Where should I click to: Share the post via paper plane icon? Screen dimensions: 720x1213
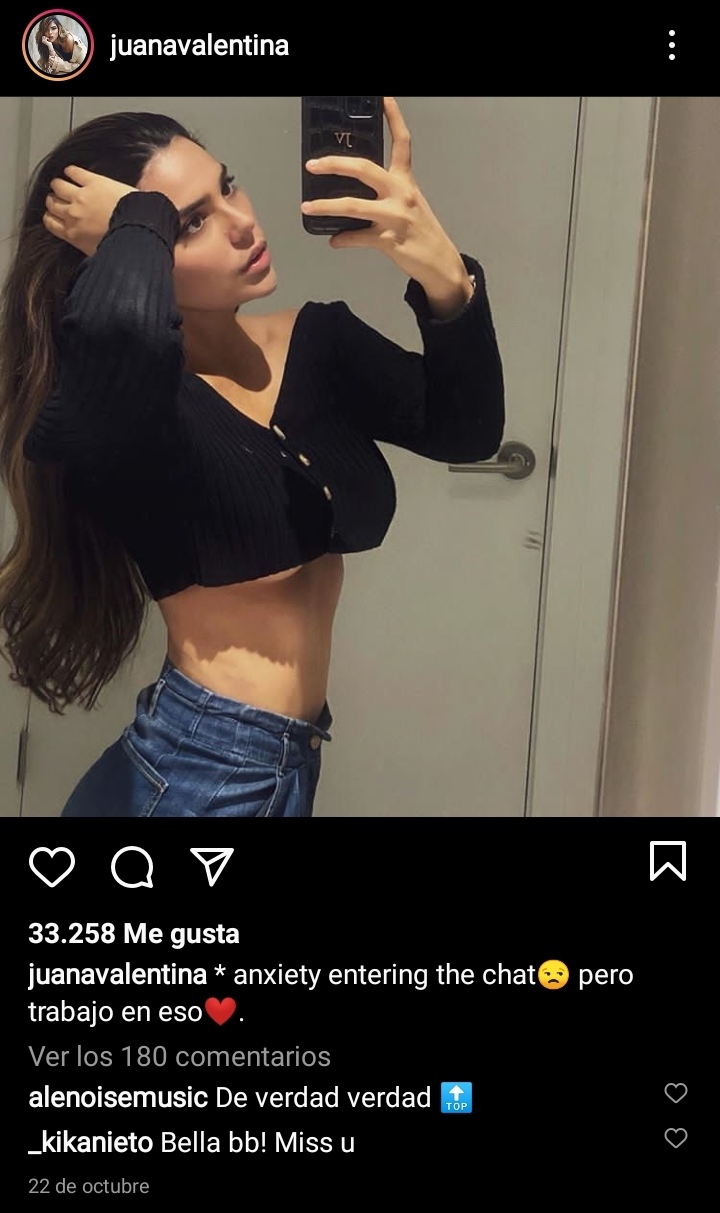pyautogui.click(x=211, y=866)
